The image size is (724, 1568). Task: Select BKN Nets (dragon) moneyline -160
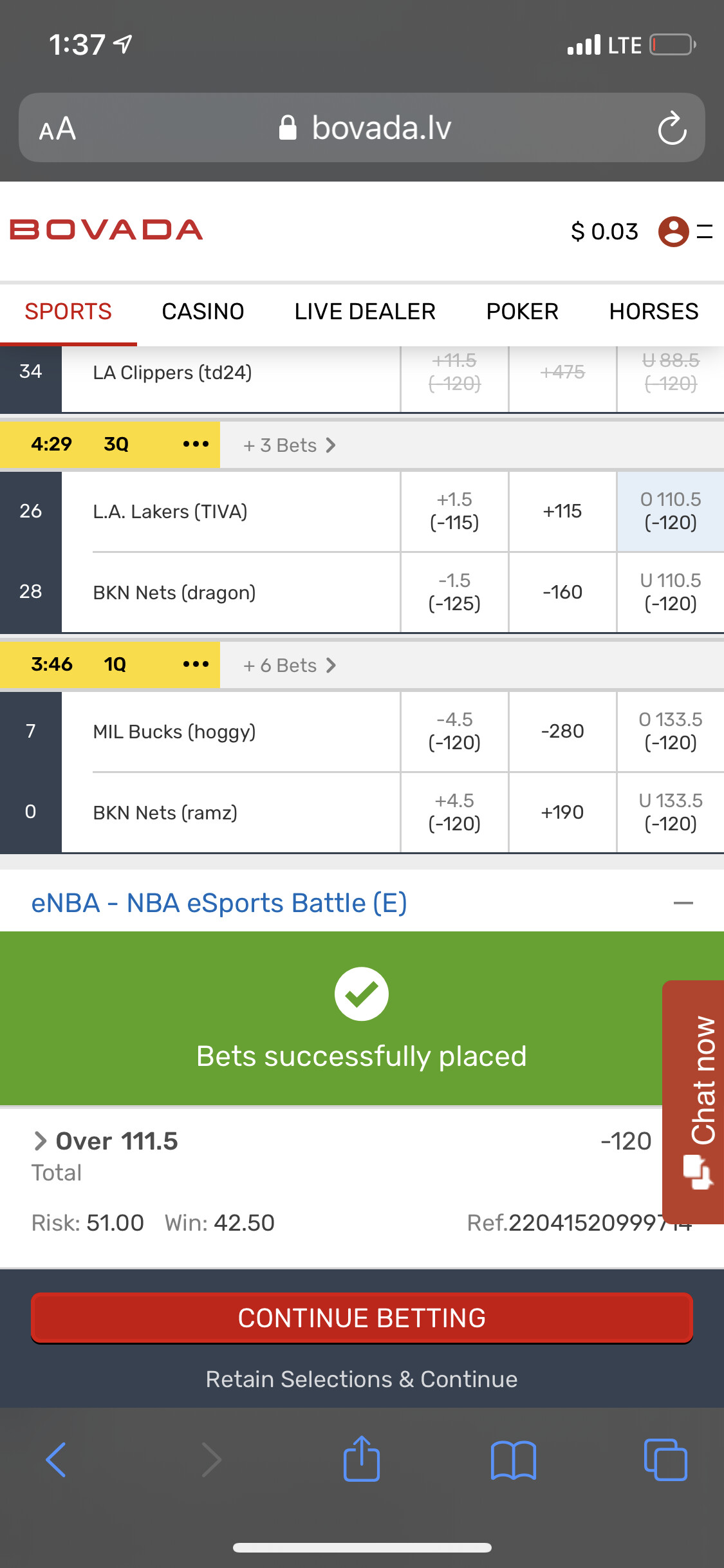pos(562,592)
